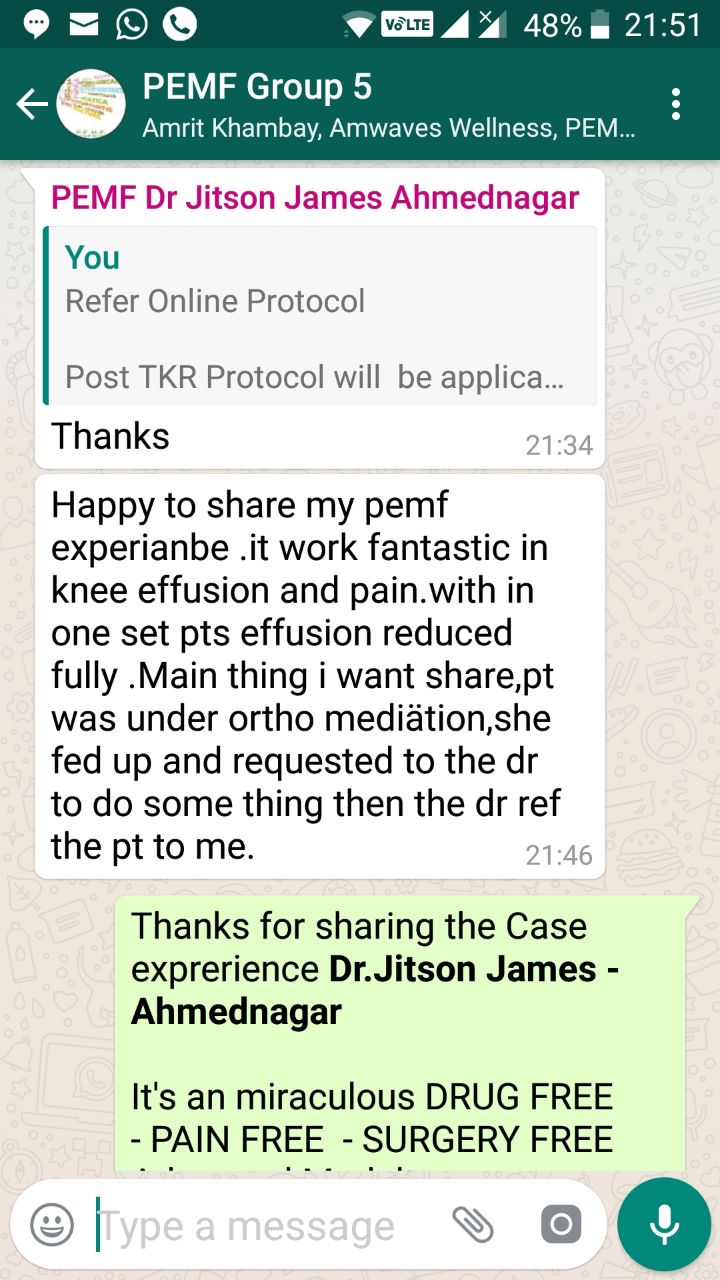Screen dimensions: 720x1280
Task: Attach a file with the paperclip
Action: coord(472,1225)
